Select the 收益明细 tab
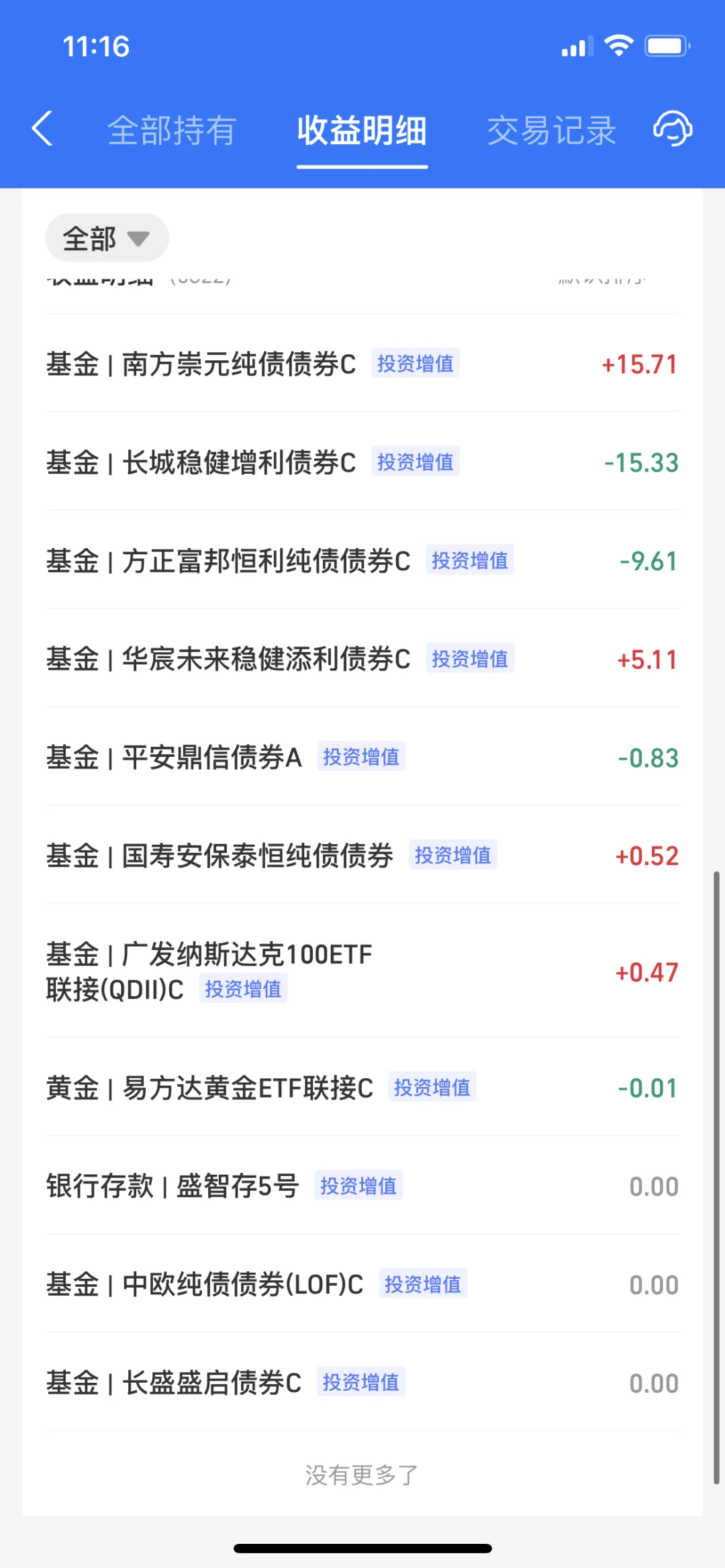Viewport: 725px width, 1568px height. [x=362, y=130]
